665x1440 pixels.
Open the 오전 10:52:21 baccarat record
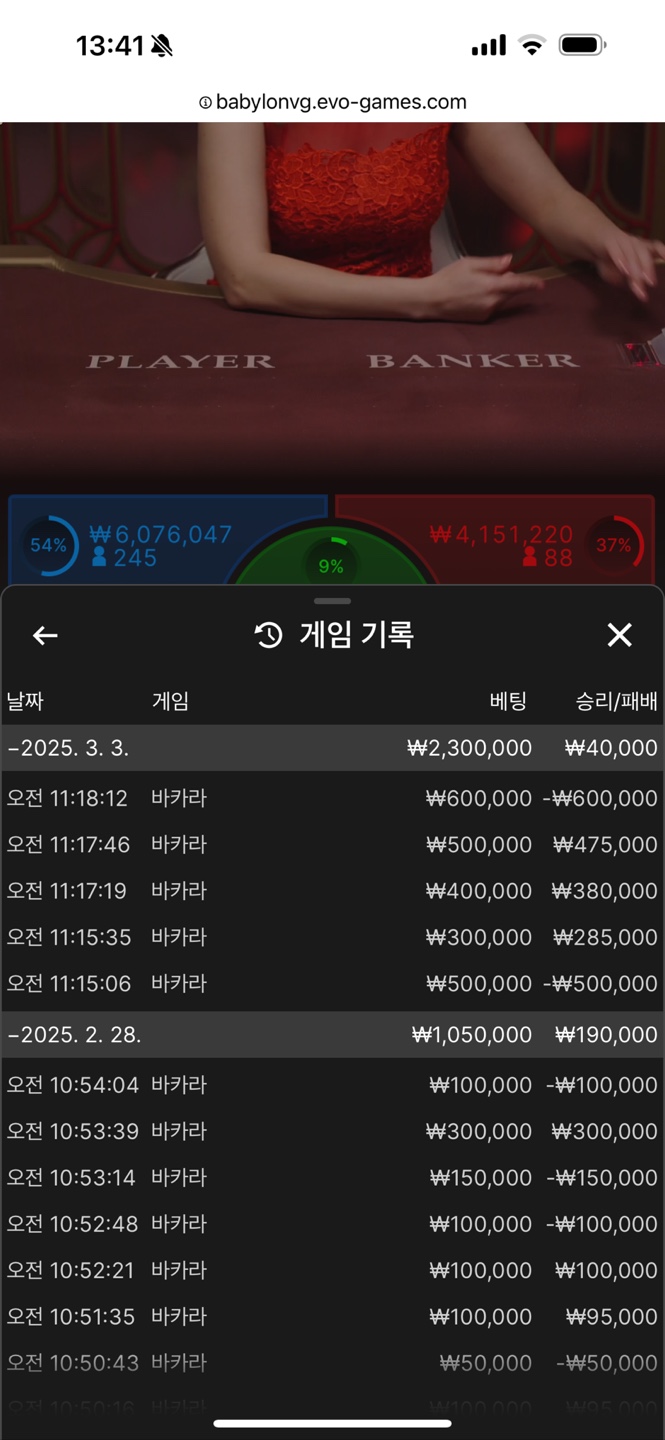point(332,1270)
